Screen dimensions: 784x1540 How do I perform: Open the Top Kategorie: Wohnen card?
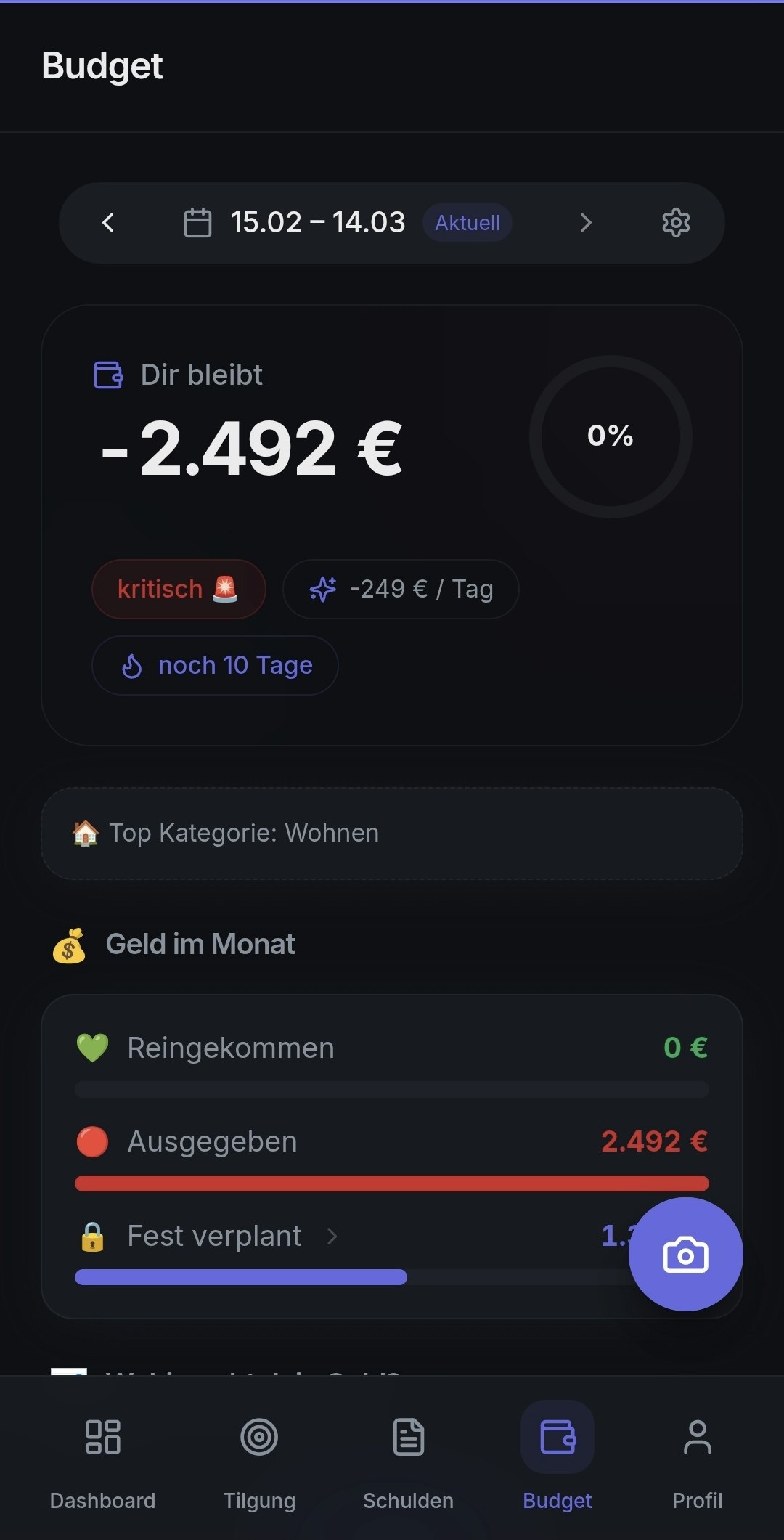click(392, 834)
